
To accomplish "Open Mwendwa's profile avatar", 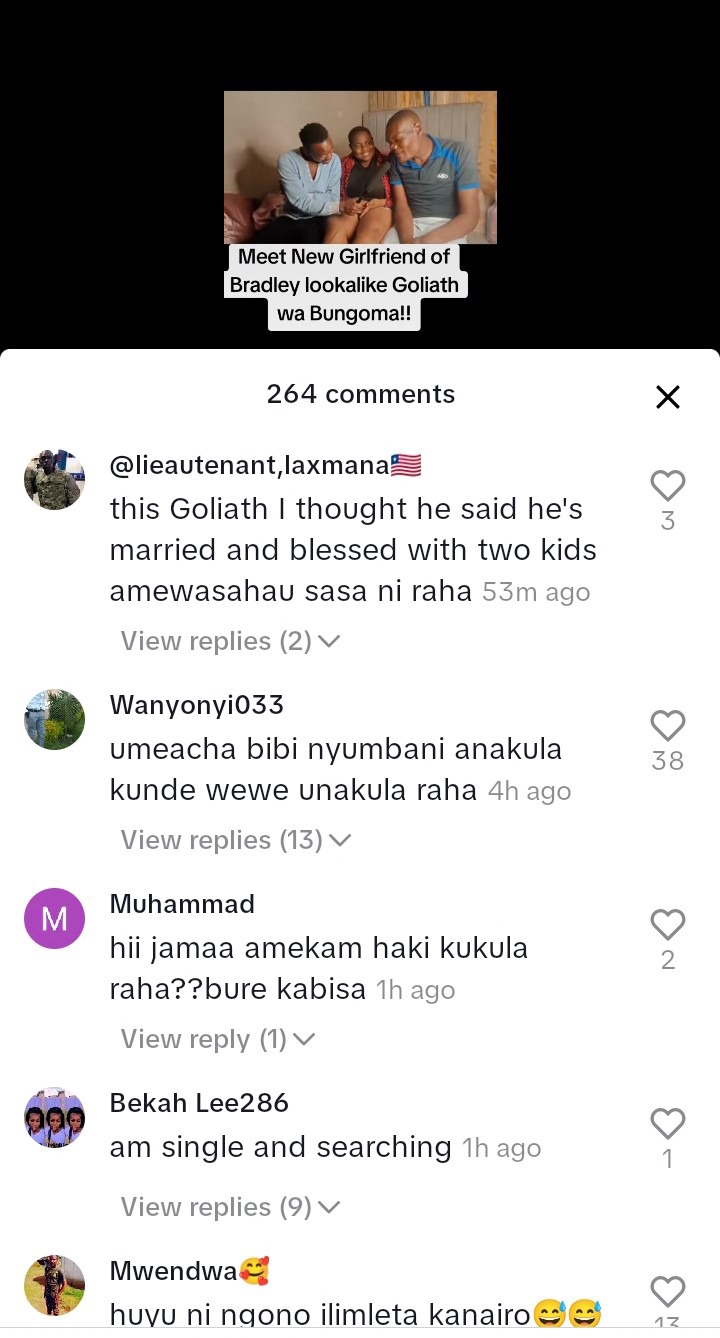I will click(x=54, y=1285).
